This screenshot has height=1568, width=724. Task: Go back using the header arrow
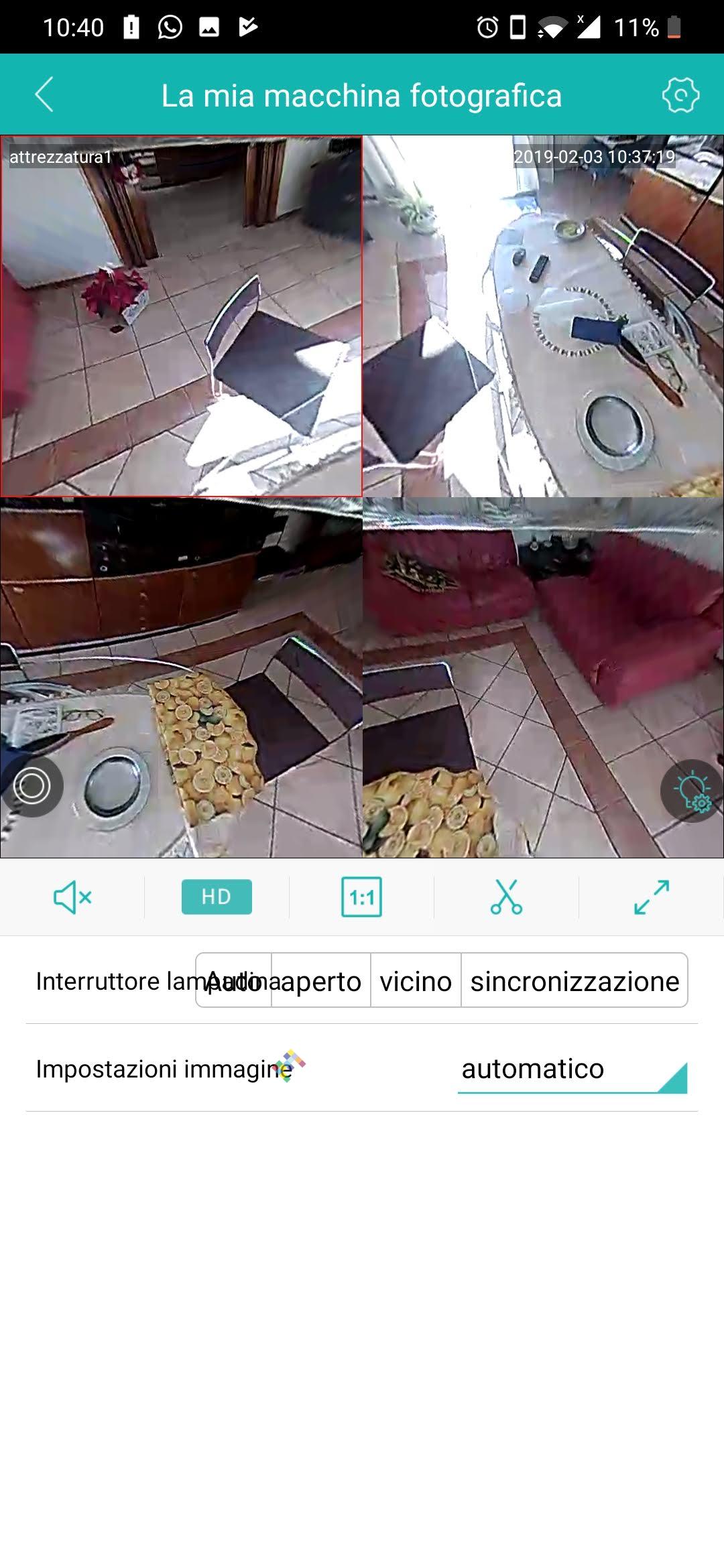pos(44,94)
